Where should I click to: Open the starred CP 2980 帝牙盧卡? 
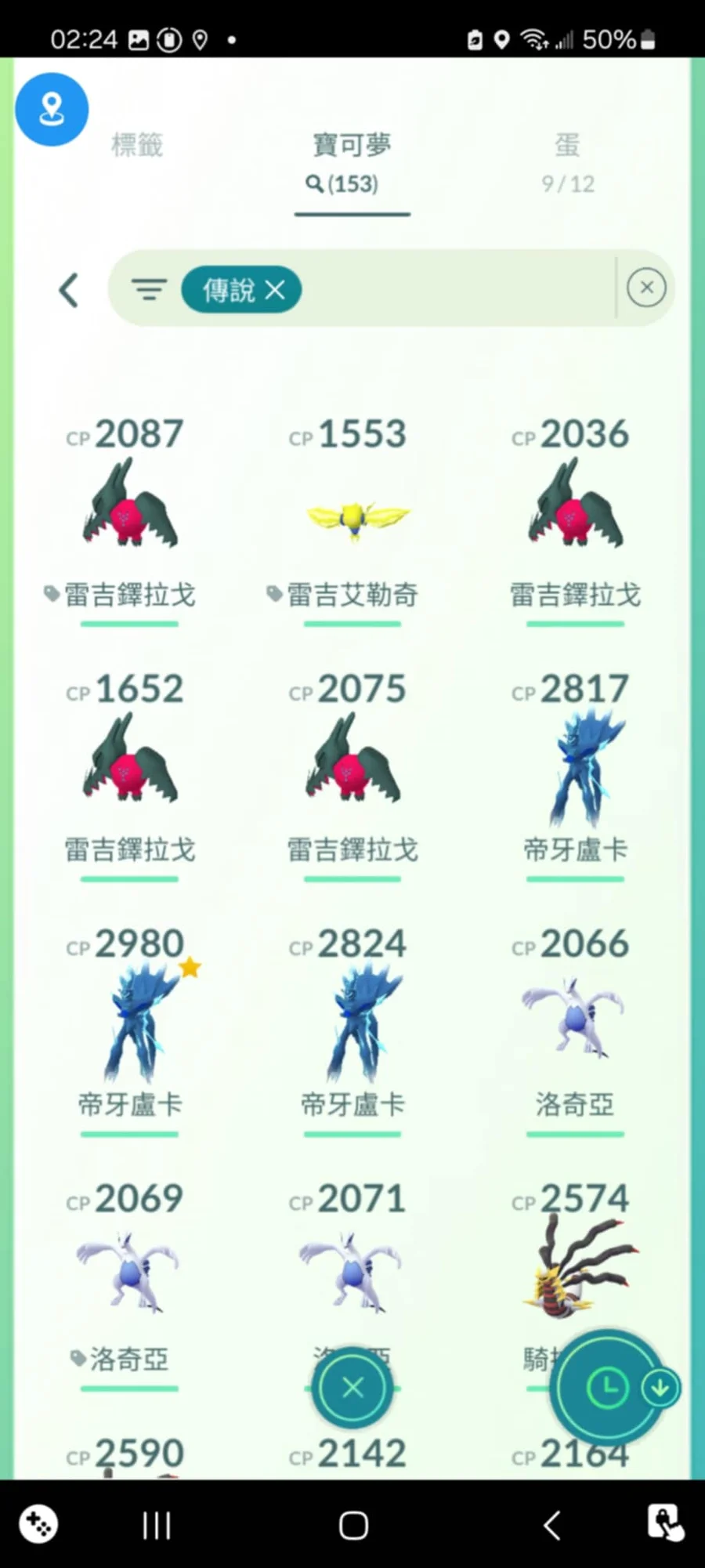pyautogui.click(x=130, y=1019)
